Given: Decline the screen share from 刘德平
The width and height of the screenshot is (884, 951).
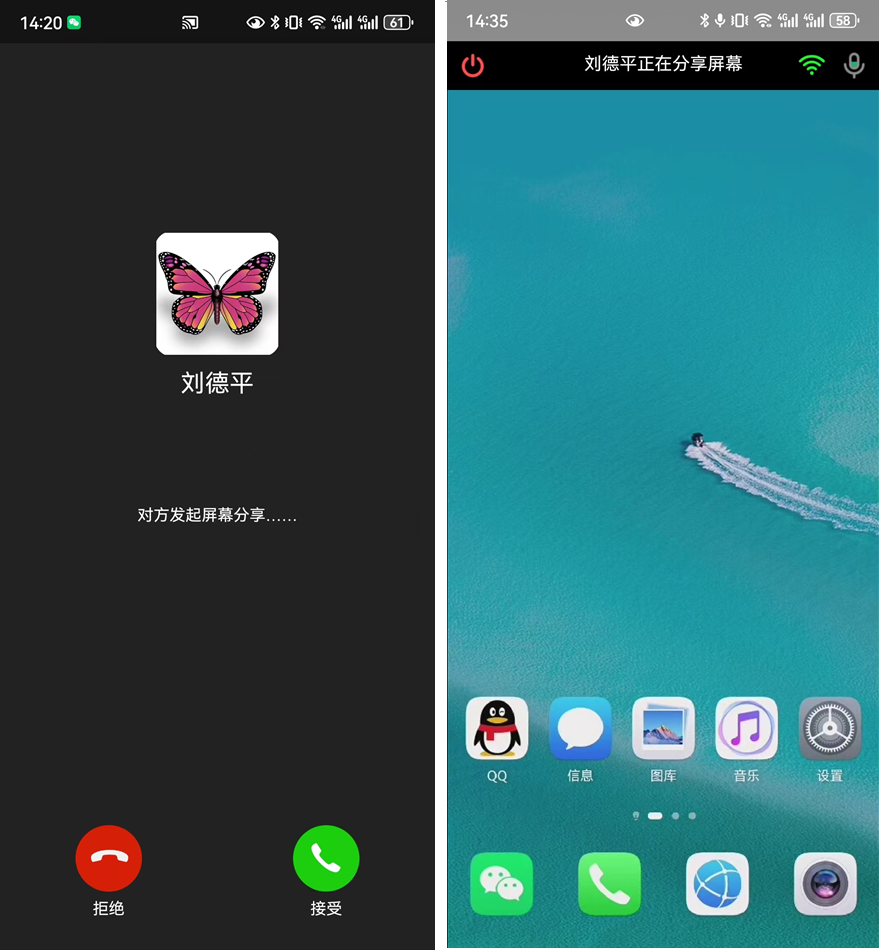Looking at the screenshot, I should (109, 858).
